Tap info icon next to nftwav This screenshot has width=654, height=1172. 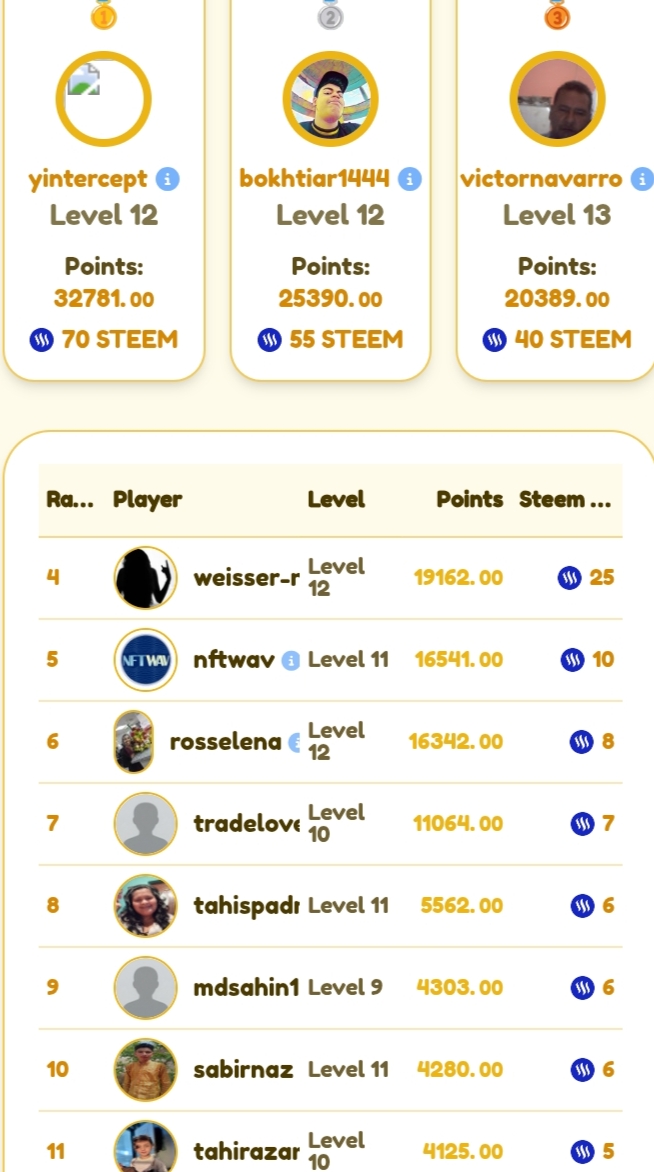click(291, 660)
